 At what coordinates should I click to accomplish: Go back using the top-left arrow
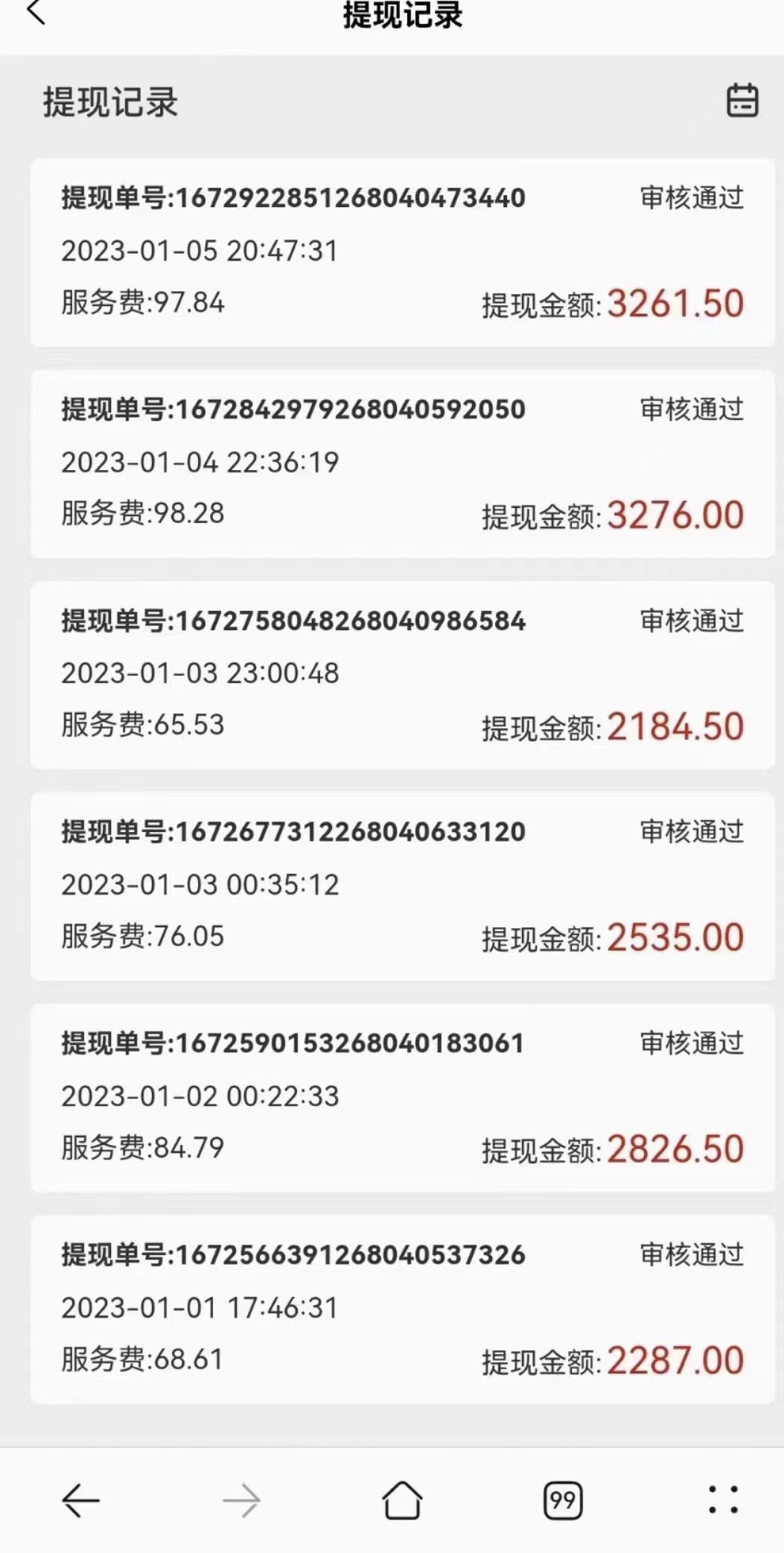(x=36, y=13)
